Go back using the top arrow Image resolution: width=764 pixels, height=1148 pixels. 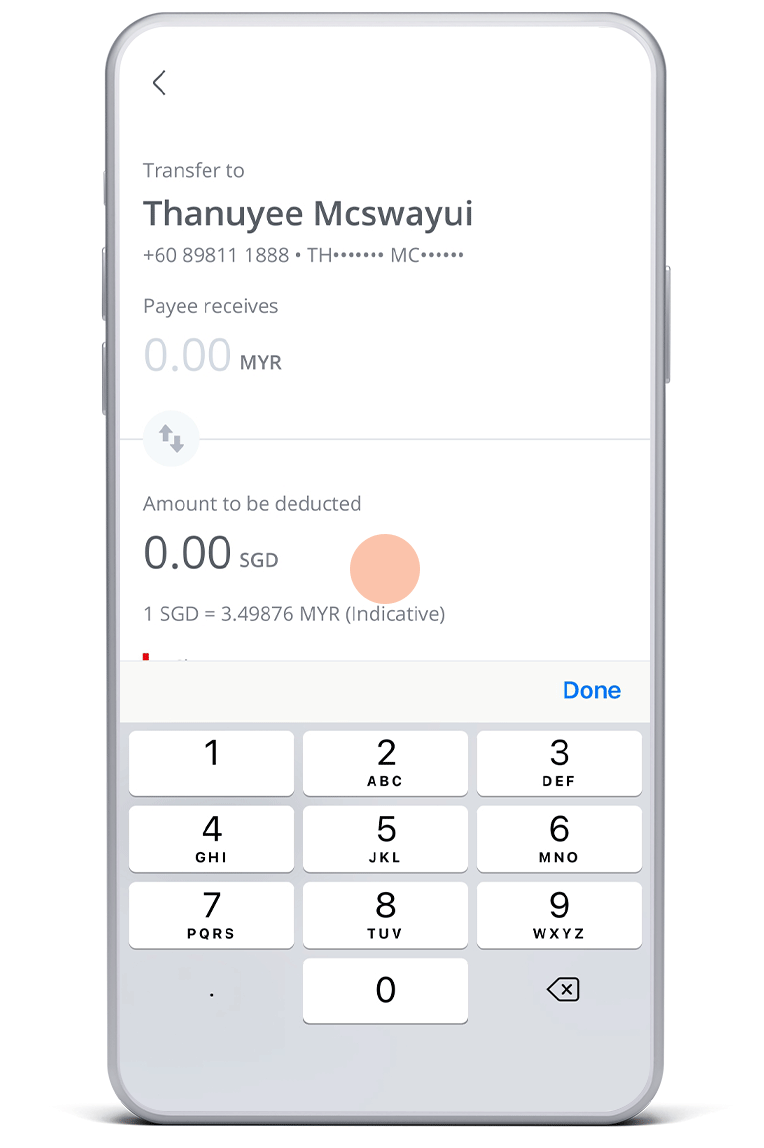pos(158,83)
